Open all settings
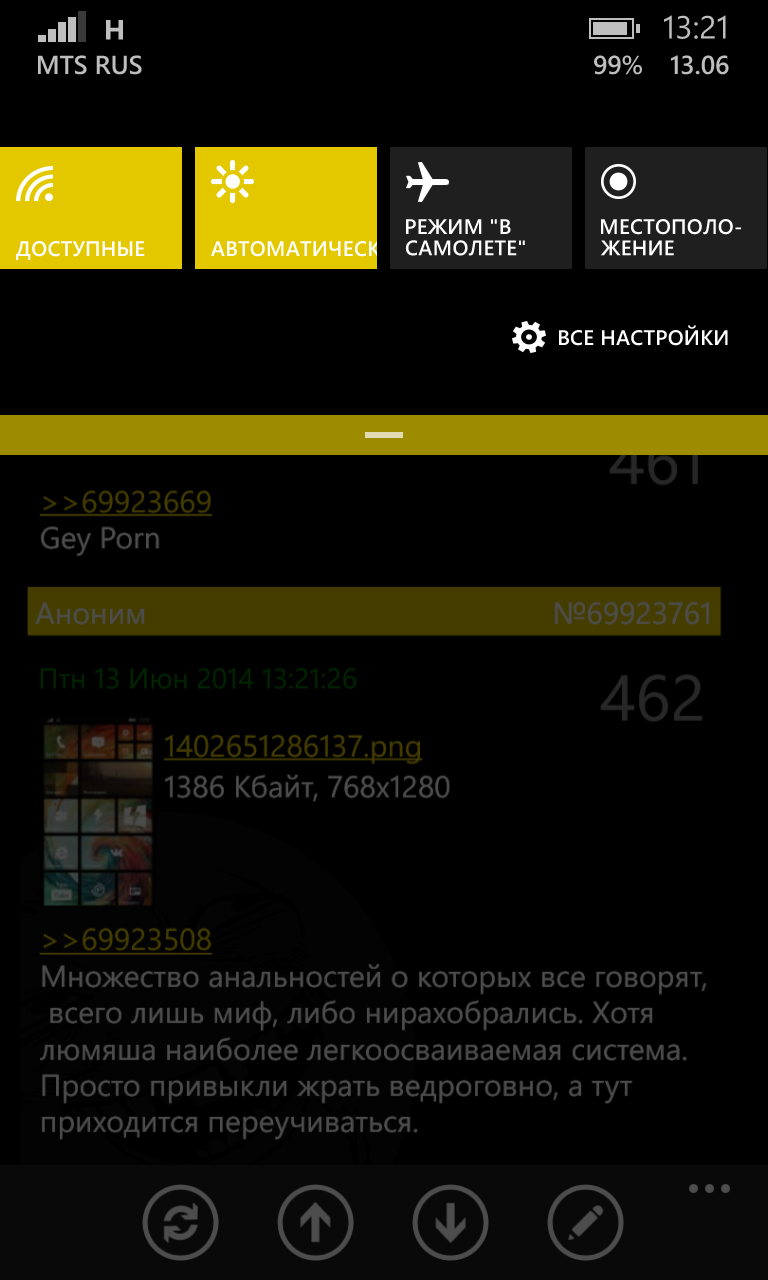Screen dimensions: 768x1280 (621, 338)
